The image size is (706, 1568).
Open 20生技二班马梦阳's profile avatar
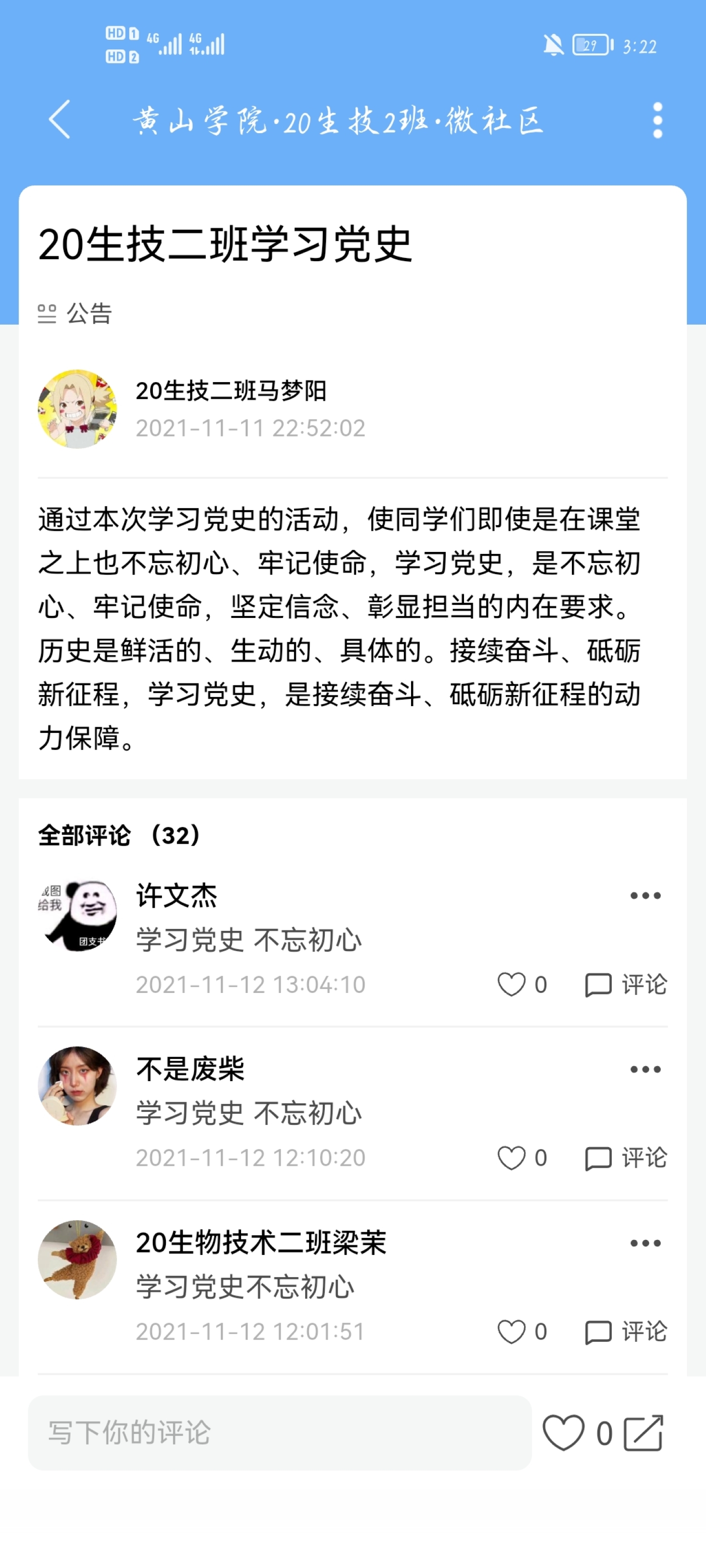click(x=77, y=409)
